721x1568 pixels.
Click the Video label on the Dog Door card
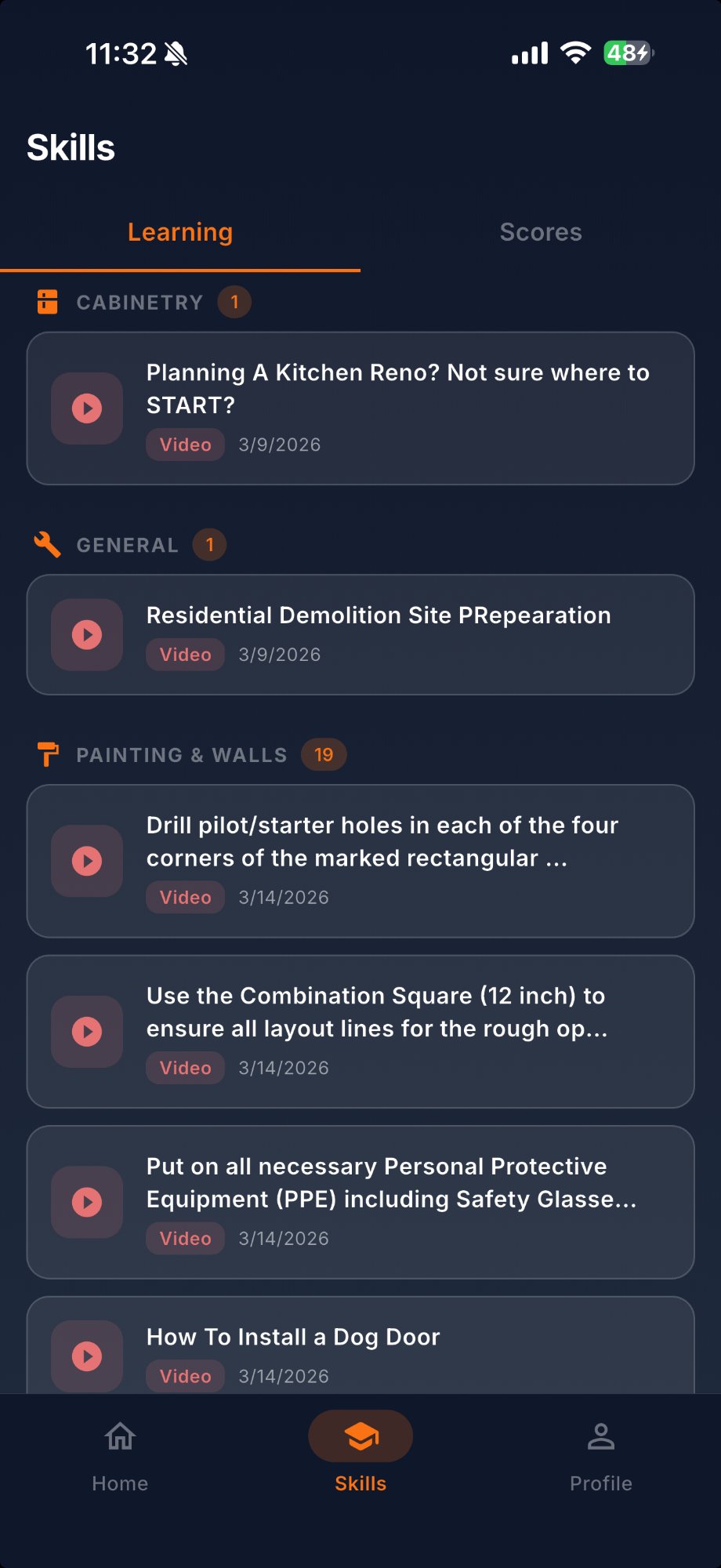(185, 1376)
